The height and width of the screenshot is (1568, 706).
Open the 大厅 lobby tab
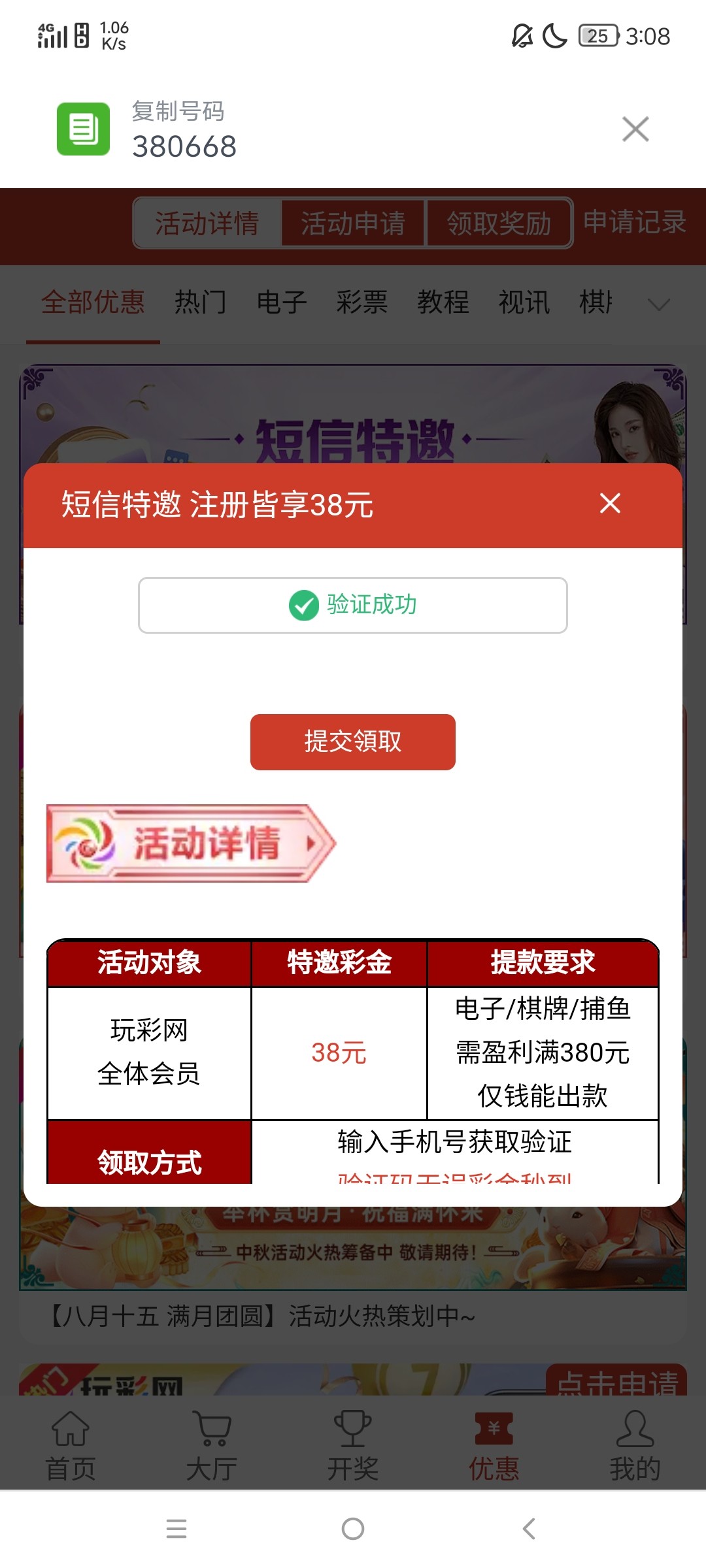point(212,1445)
